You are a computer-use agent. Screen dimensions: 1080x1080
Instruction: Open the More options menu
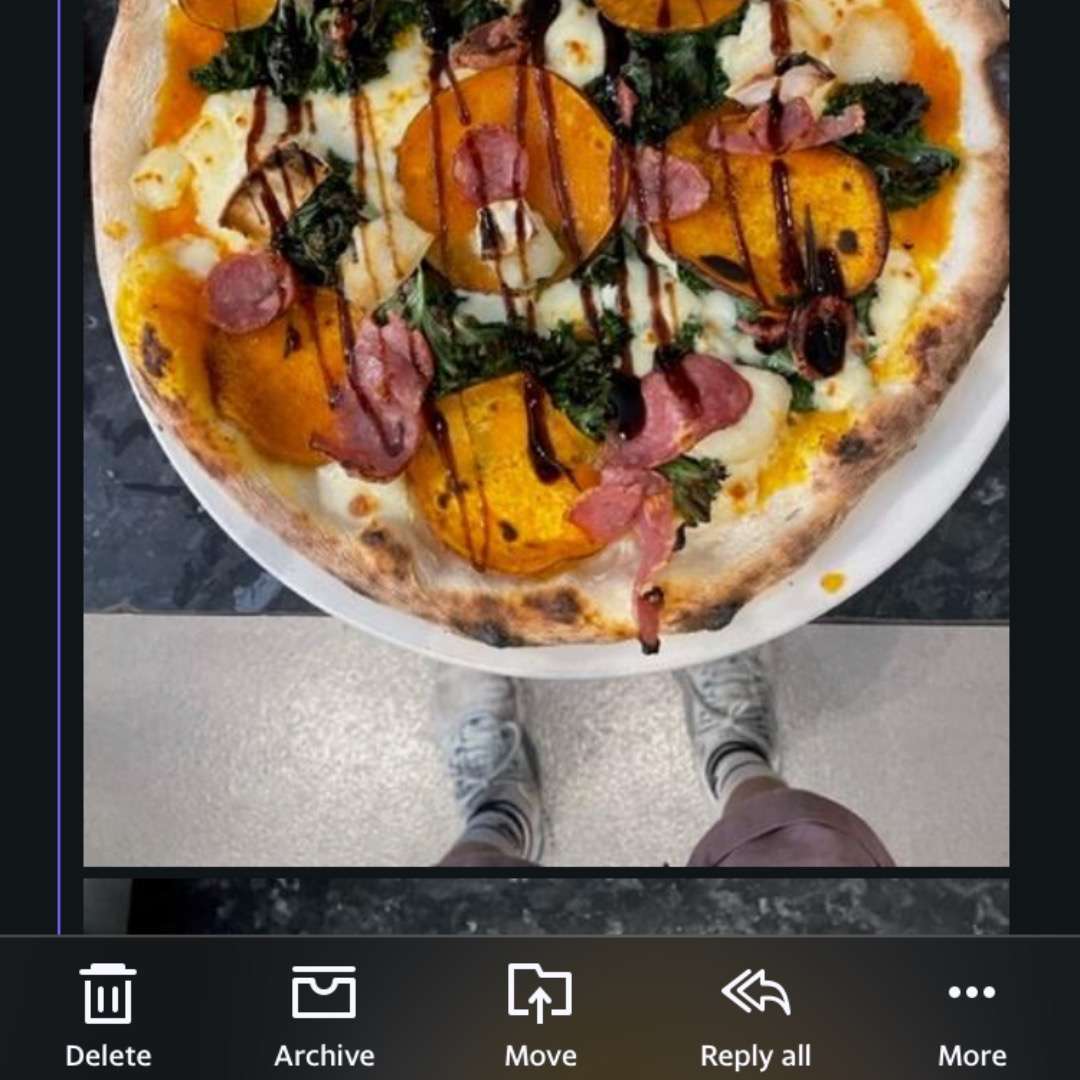pyautogui.click(x=971, y=1013)
